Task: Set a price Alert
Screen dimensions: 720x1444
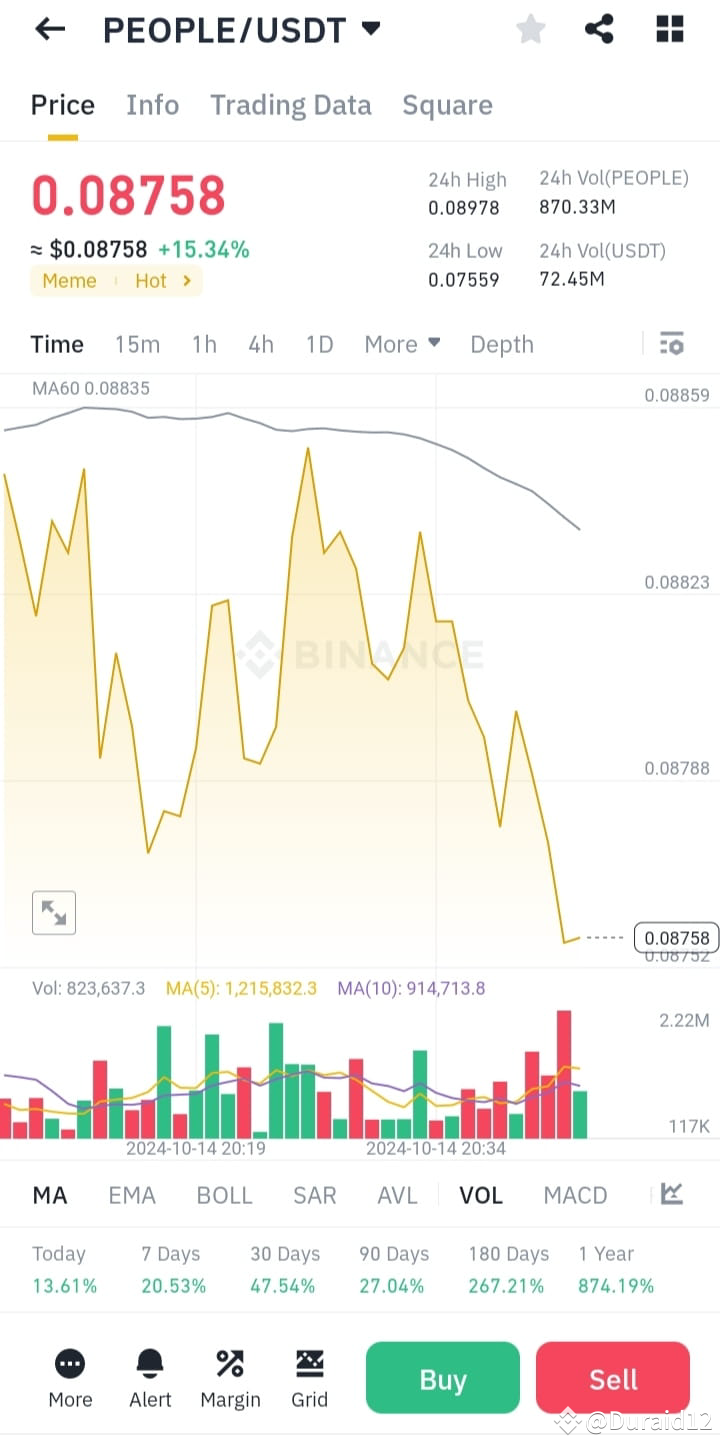Action: 149,1377
